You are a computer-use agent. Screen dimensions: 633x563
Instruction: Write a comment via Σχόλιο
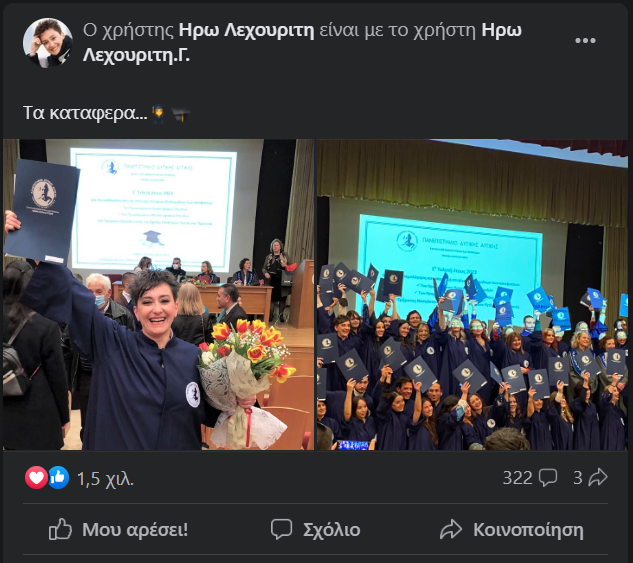(x=315, y=529)
